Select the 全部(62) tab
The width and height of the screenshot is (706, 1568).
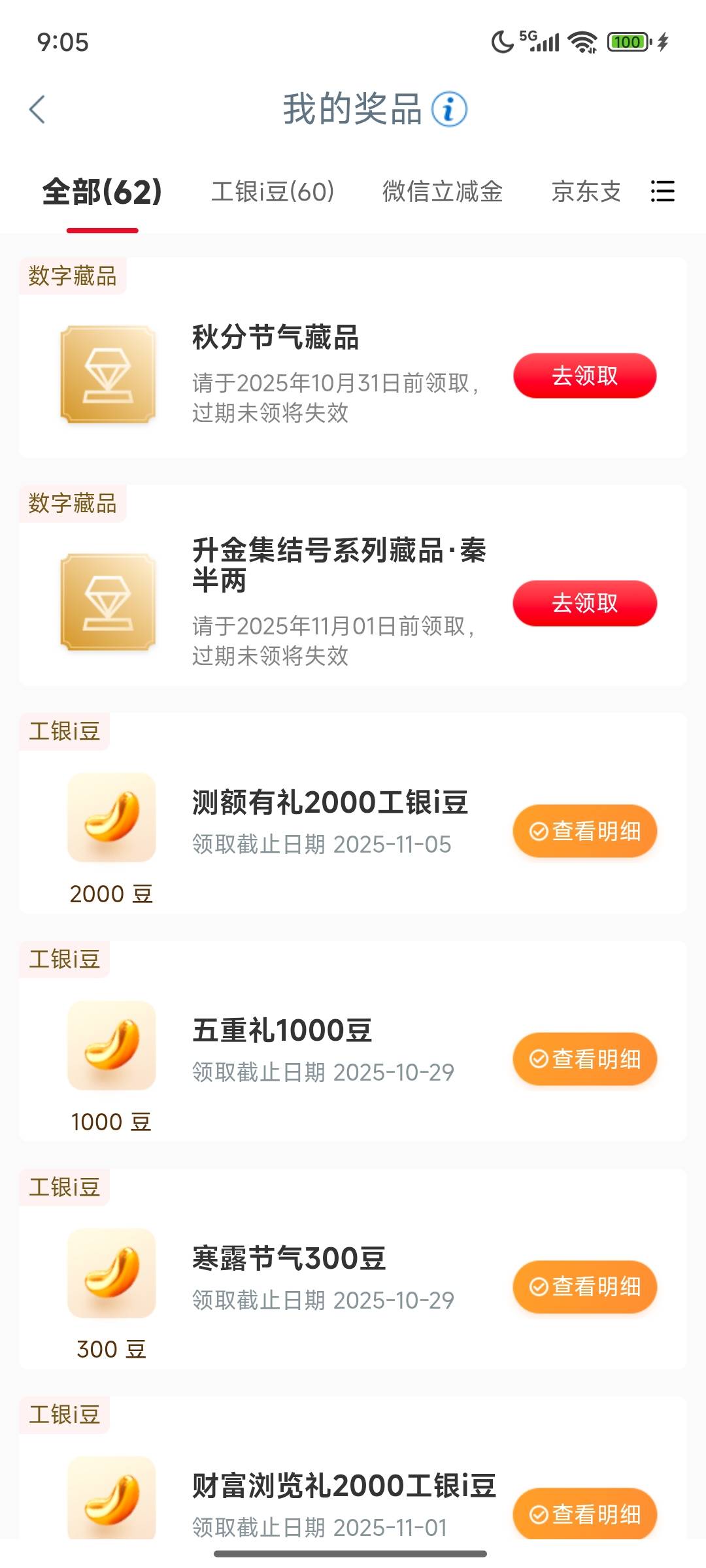point(102,192)
